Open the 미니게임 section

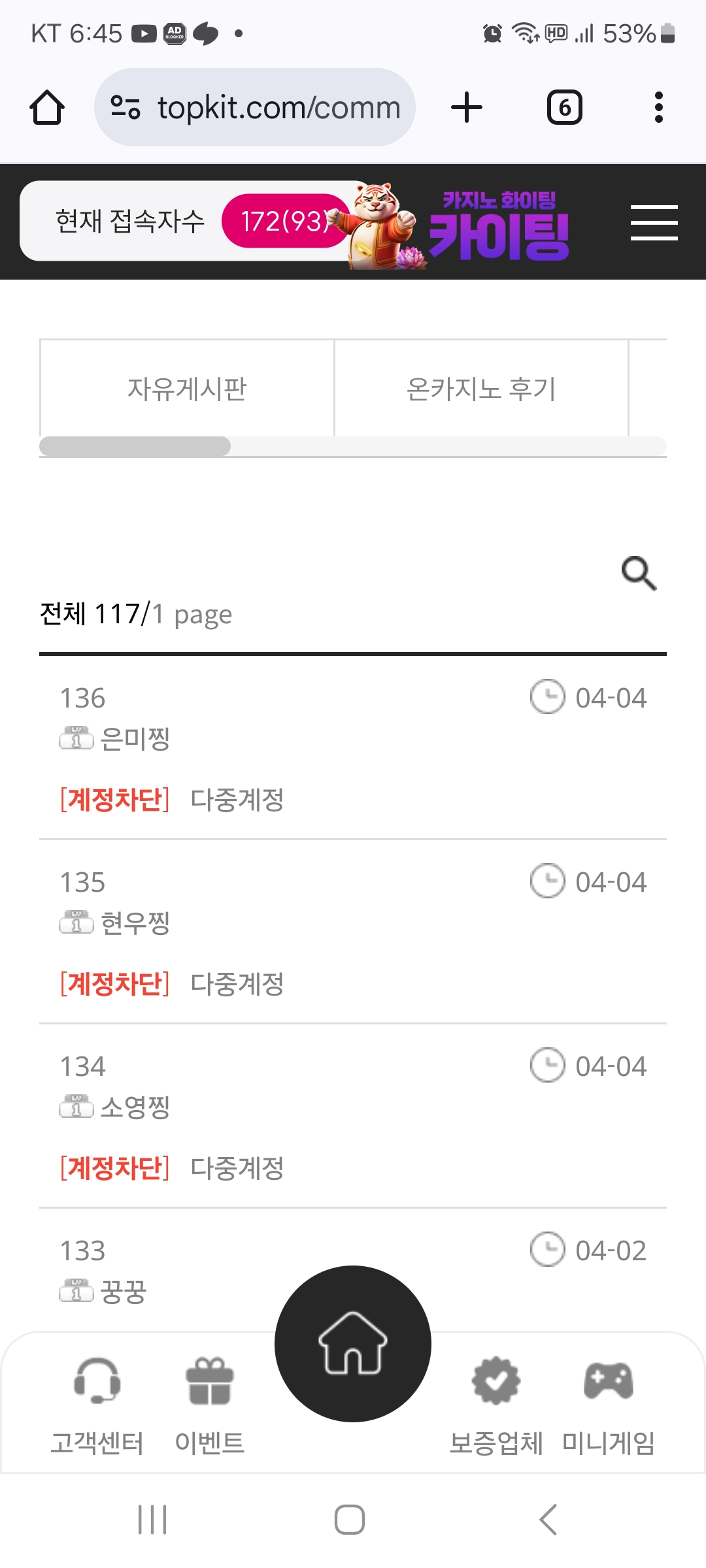[x=609, y=1405]
